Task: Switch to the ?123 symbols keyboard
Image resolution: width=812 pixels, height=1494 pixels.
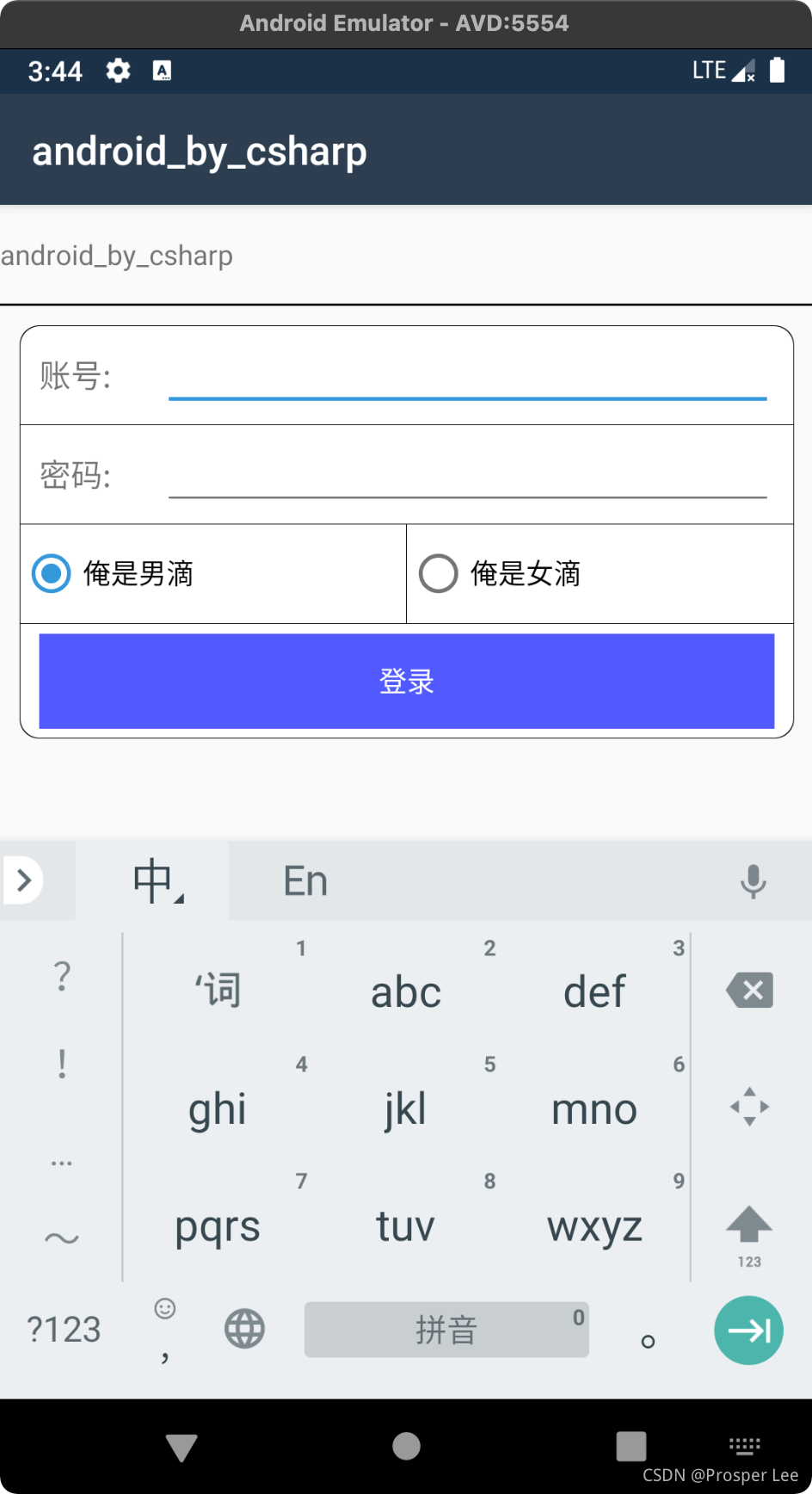Action: coord(64,1330)
